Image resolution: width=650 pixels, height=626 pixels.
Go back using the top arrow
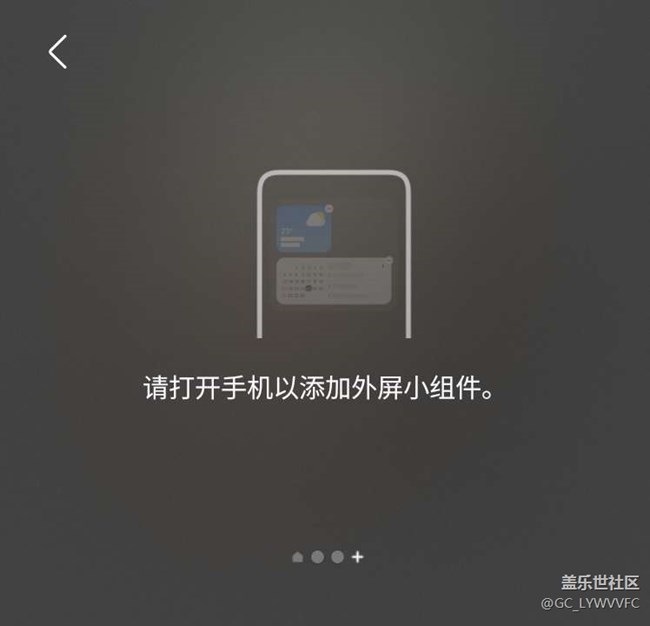tap(58, 51)
